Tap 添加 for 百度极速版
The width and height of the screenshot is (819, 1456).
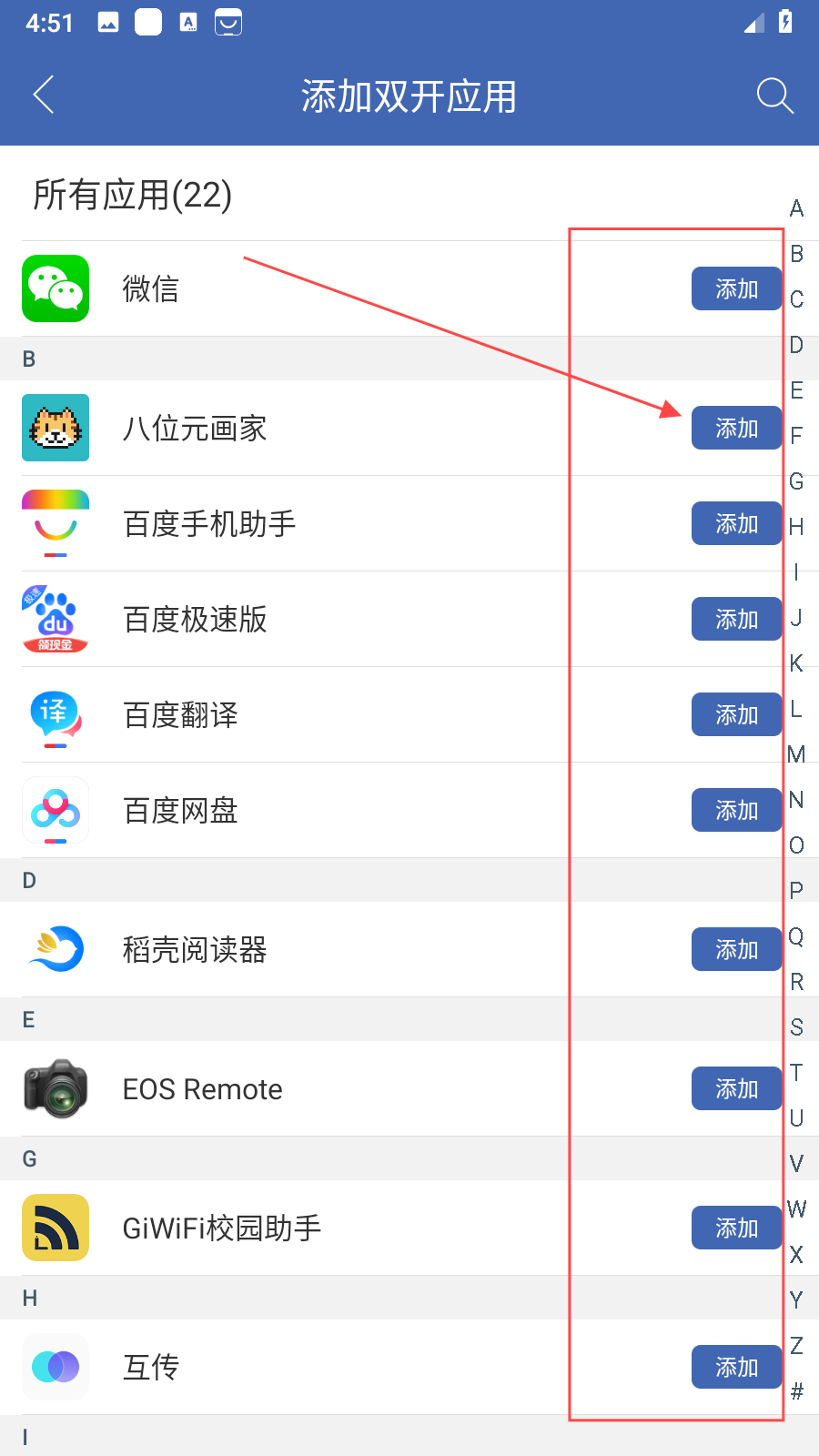pos(736,619)
